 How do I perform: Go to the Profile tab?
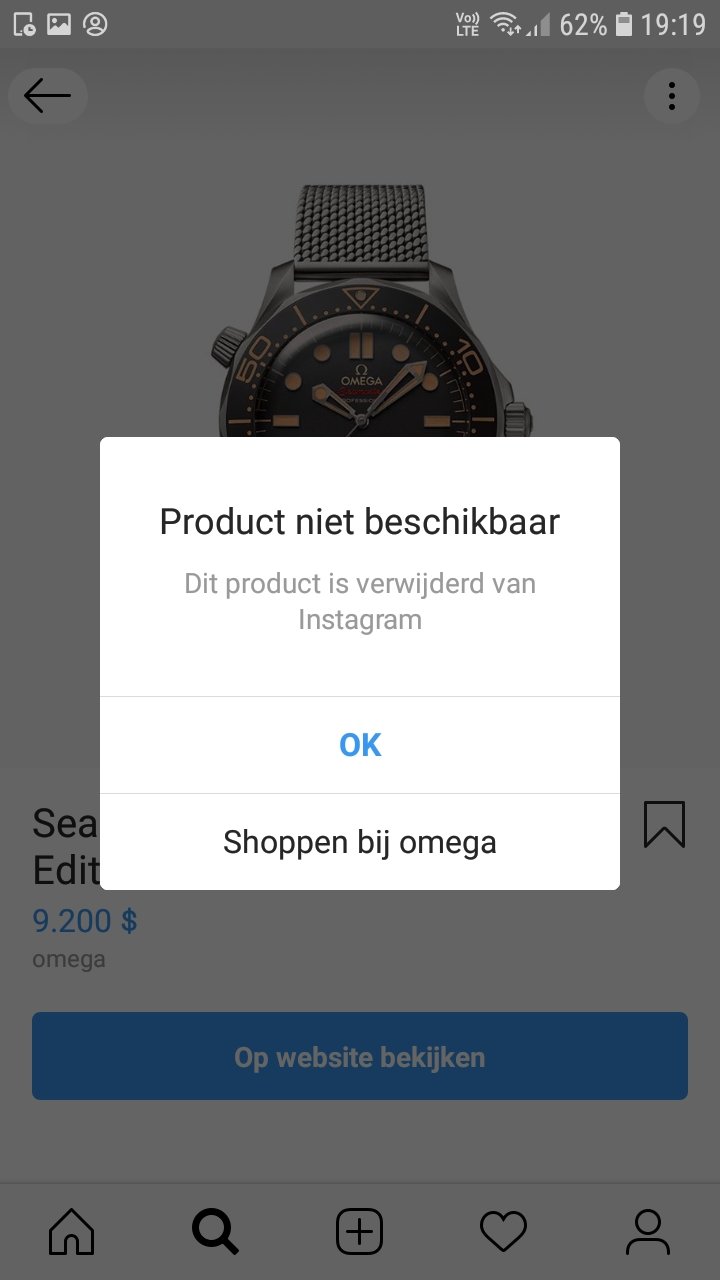648,1231
